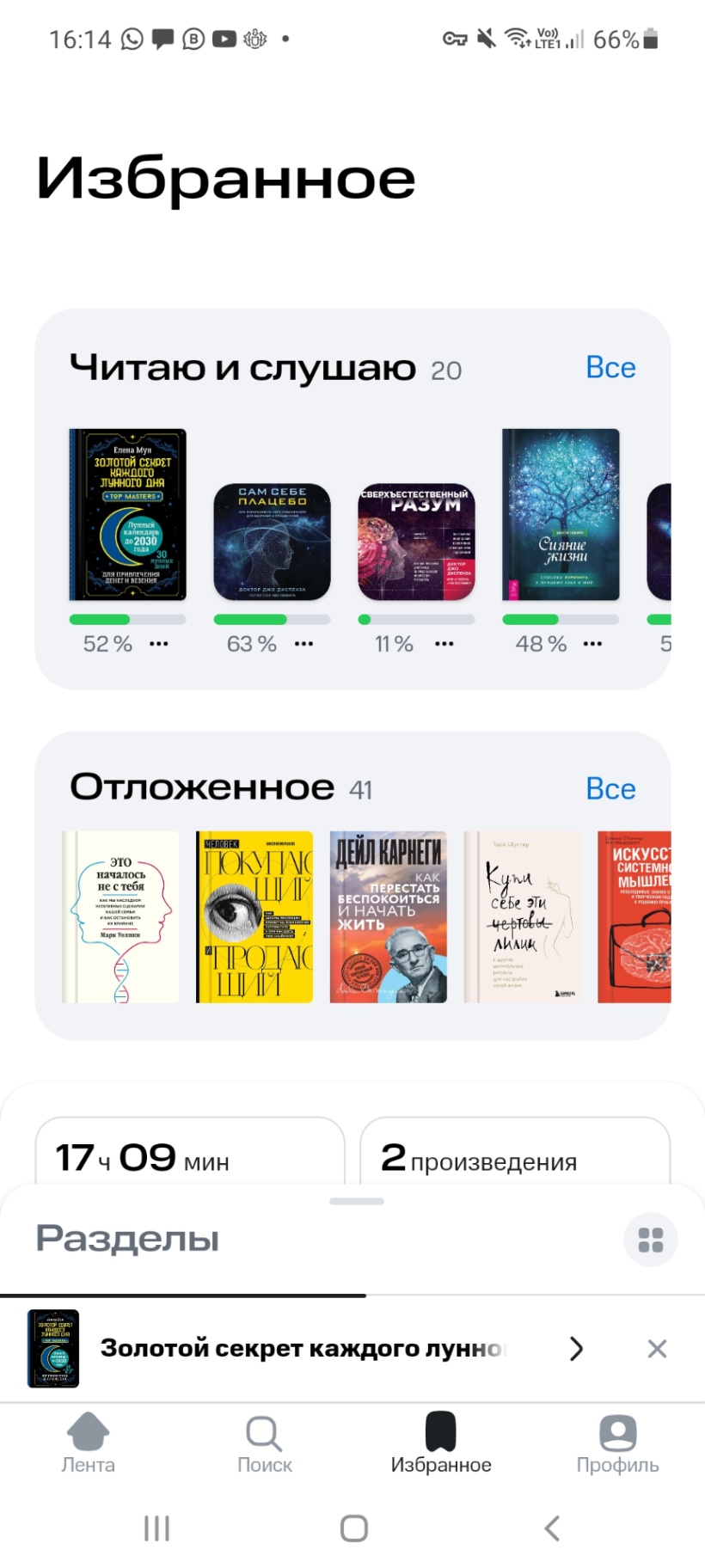Open Дейл Карнеги's Как перестать беспокоиться

click(x=389, y=916)
